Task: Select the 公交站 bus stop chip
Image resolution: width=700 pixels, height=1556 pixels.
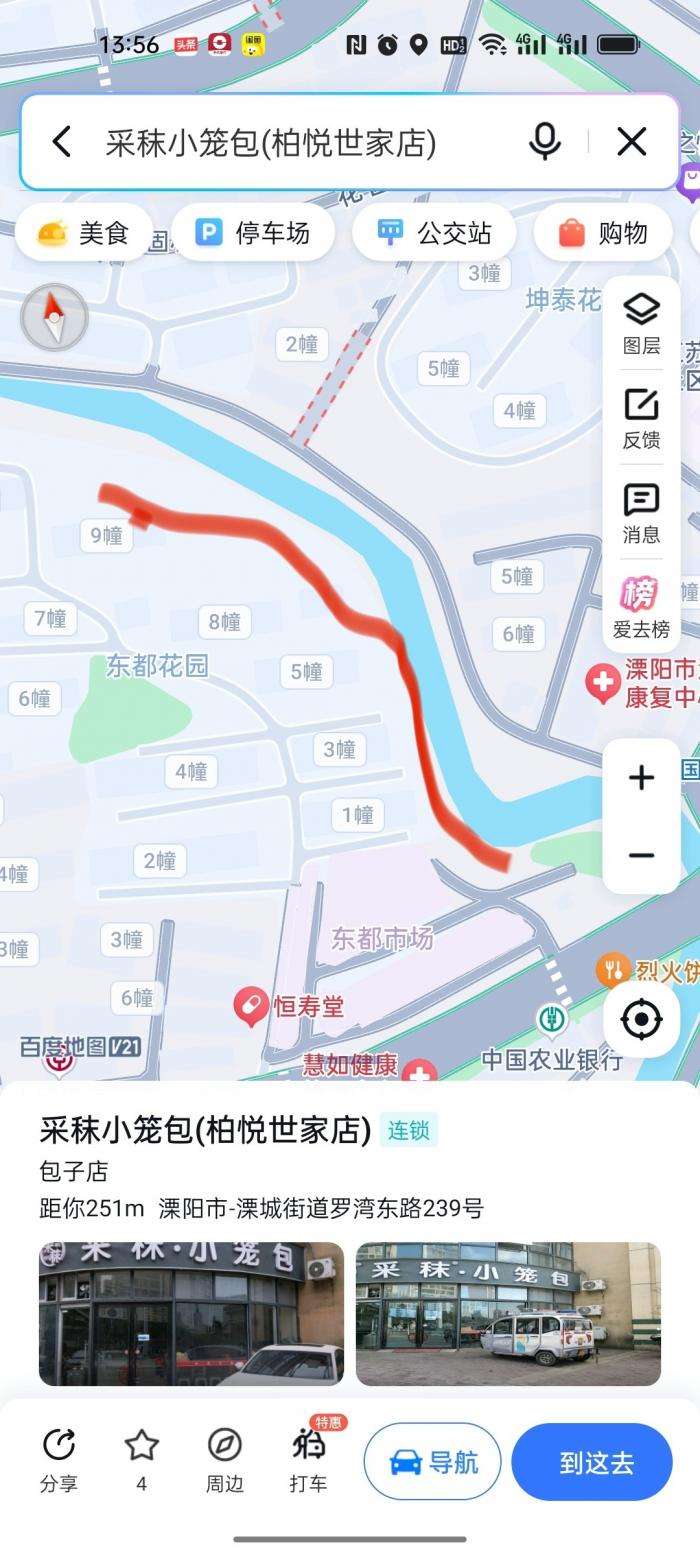Action: click(434, 233)
